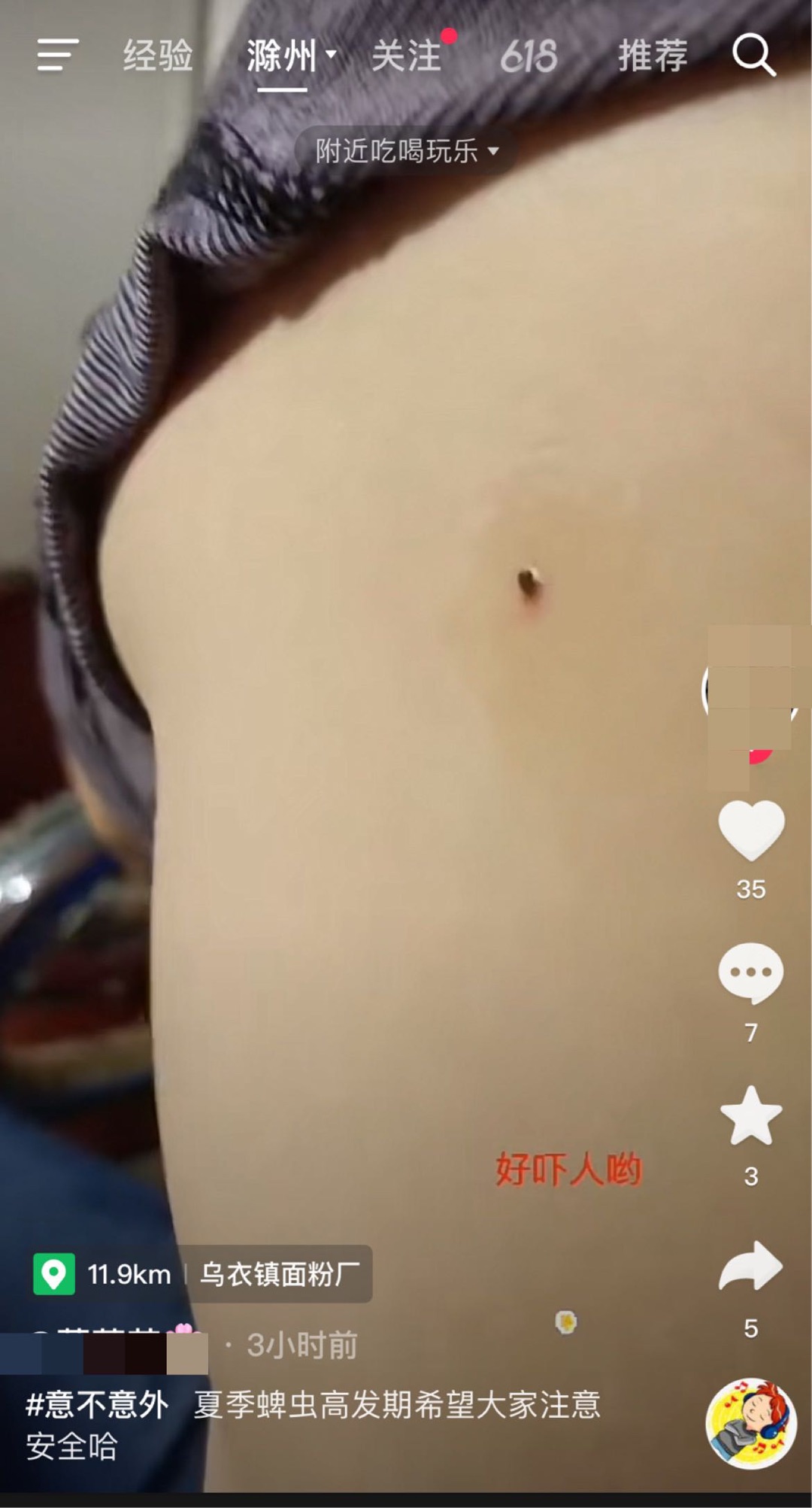
Task: Switch to the 推荐 tab
Action: coord(653,56)
